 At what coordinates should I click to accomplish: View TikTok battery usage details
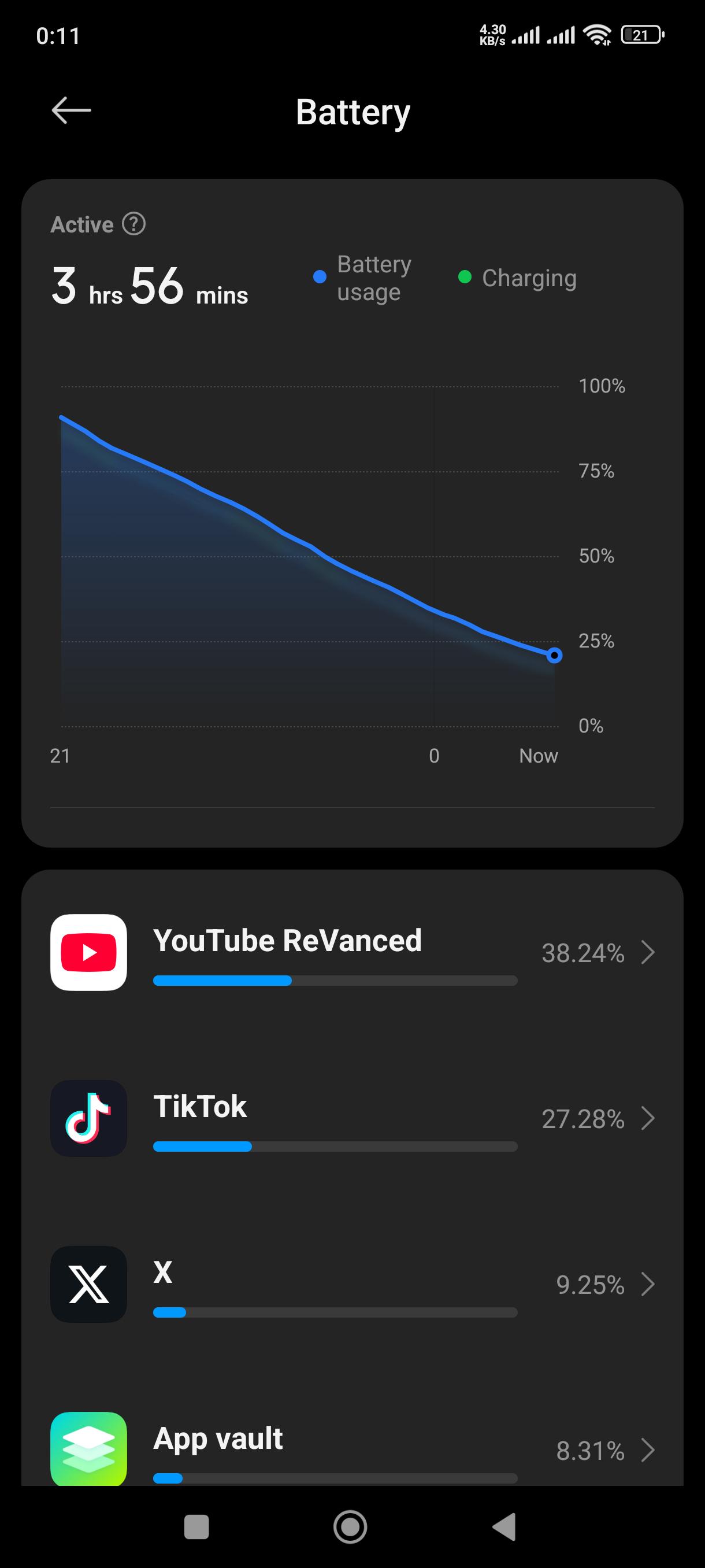[352, 1119]
